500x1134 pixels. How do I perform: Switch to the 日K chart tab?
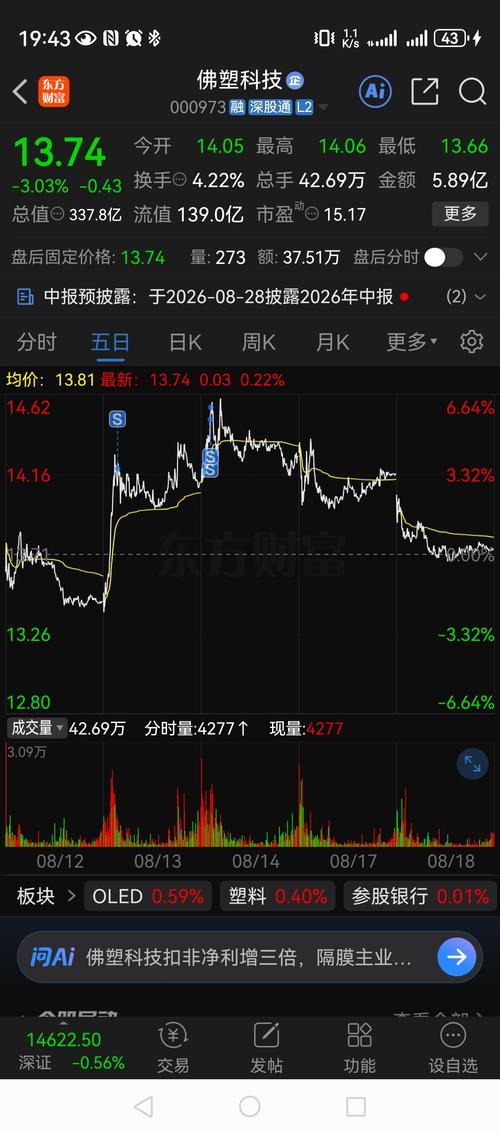[185, 342]
